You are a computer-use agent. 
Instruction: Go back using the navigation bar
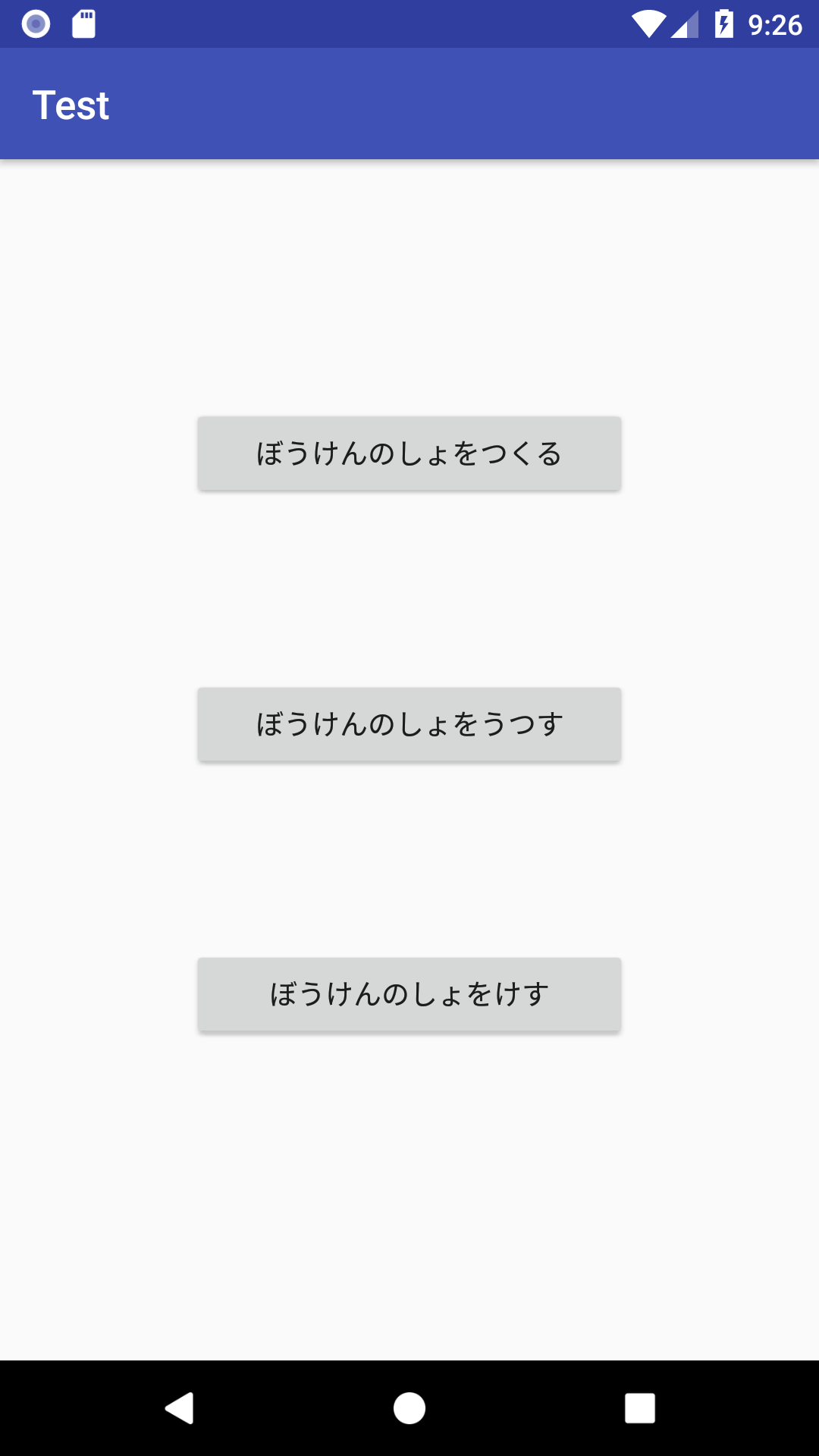point(180,1408)
